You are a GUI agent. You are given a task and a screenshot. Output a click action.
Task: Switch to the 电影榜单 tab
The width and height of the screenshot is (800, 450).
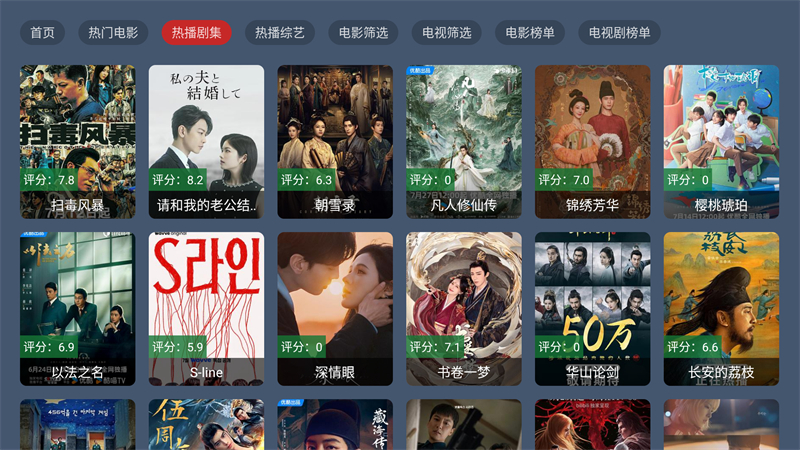click(x=530, y=33)
